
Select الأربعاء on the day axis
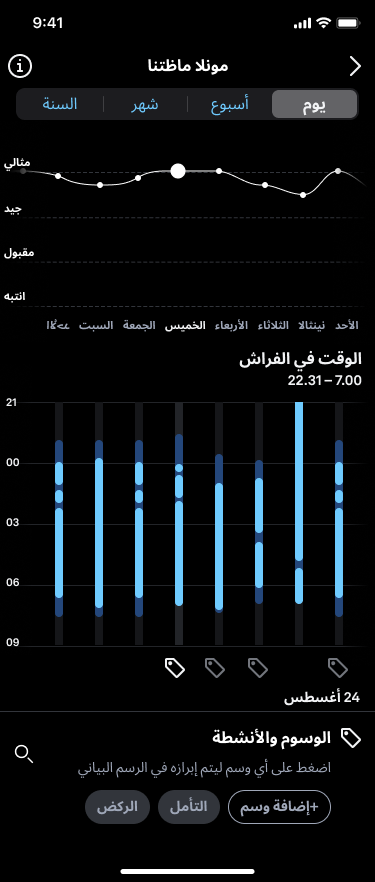[231, 326]
